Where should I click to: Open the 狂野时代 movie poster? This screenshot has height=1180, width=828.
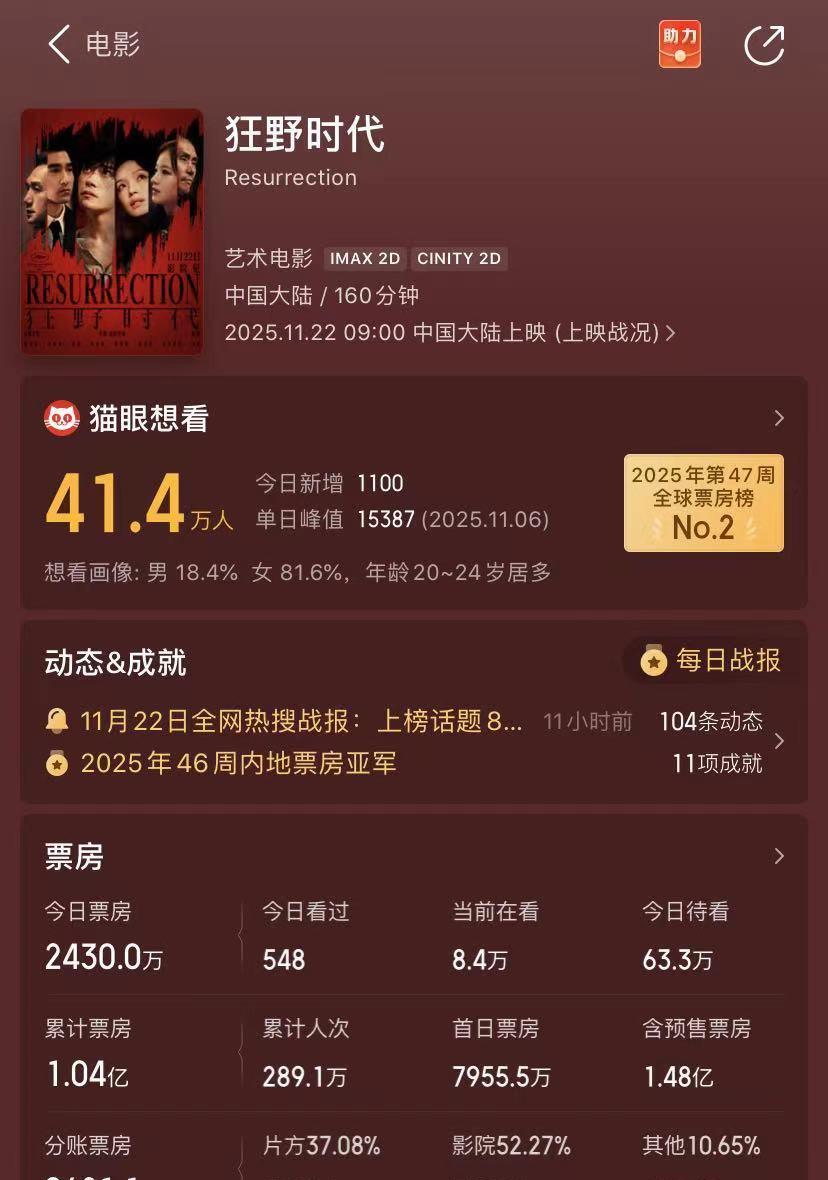point(112,231)
